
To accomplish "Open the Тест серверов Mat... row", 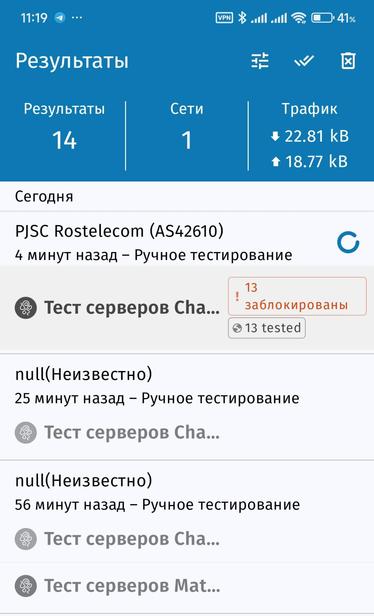I will click(x=187, y=587).
